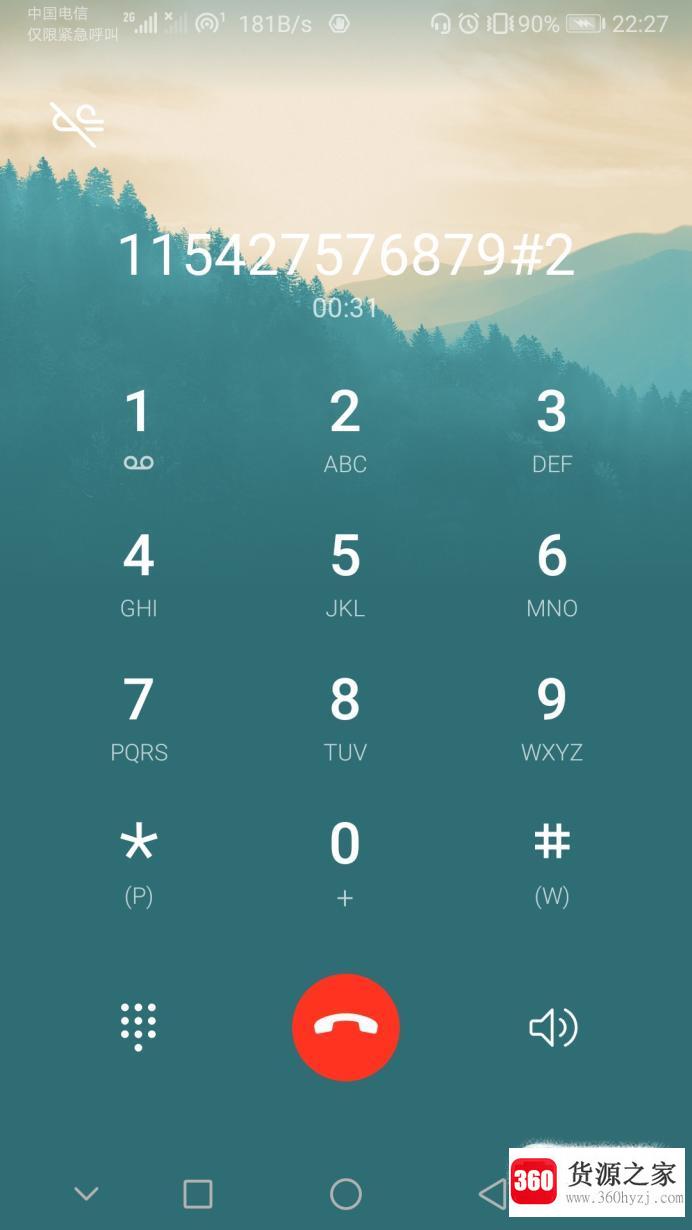Select the 4 GHI key
Screen dimensions: 692x1230
tap(138, 572)
